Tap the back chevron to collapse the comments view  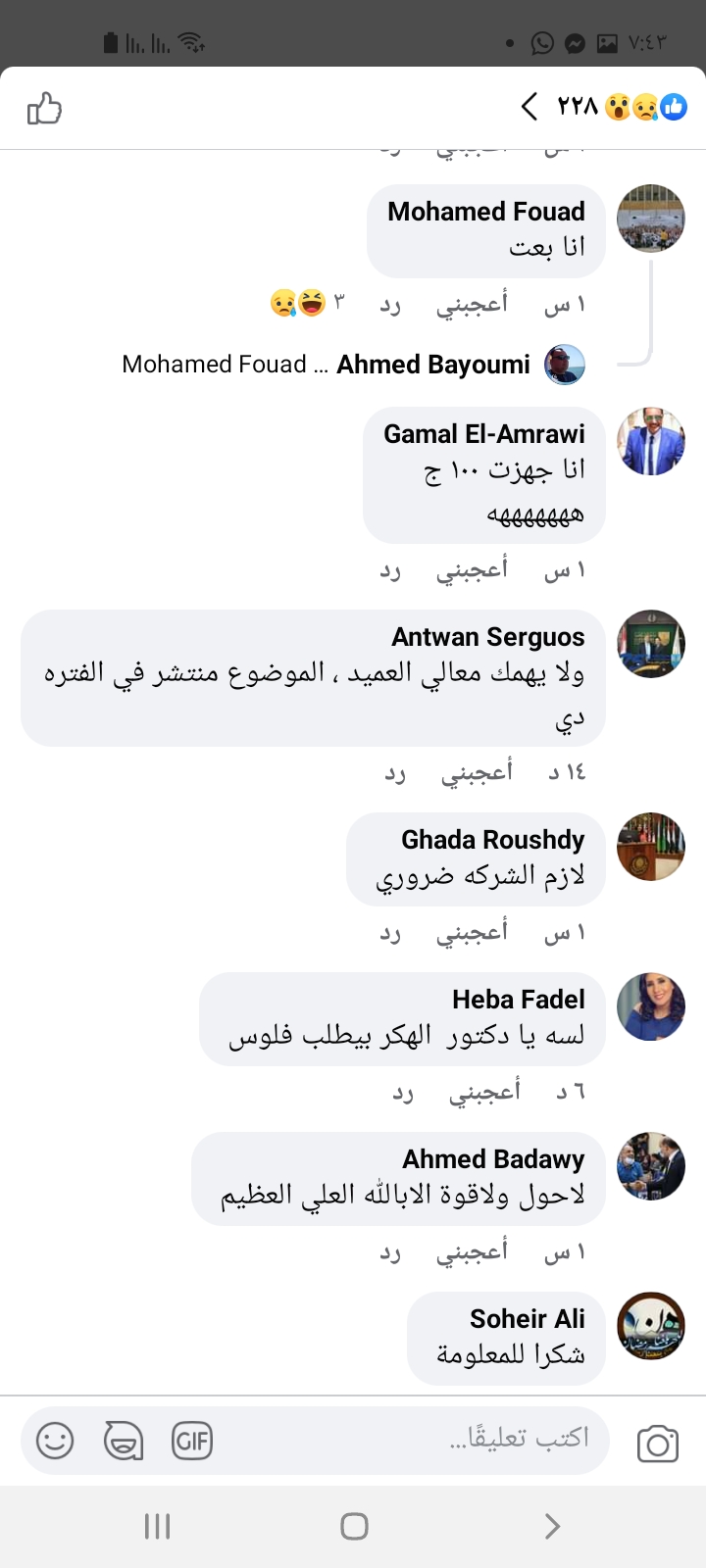[529, 108]
